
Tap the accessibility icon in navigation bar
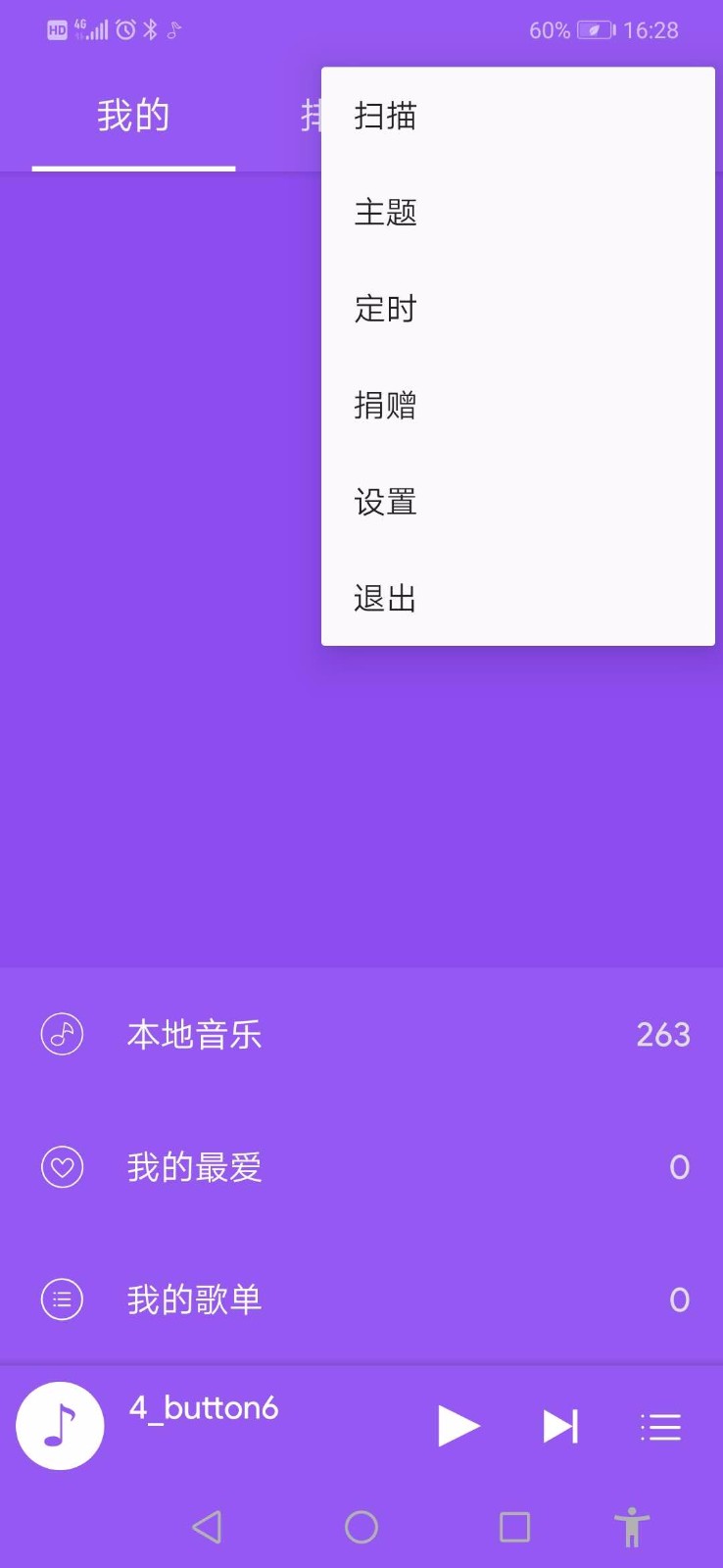632,1526
